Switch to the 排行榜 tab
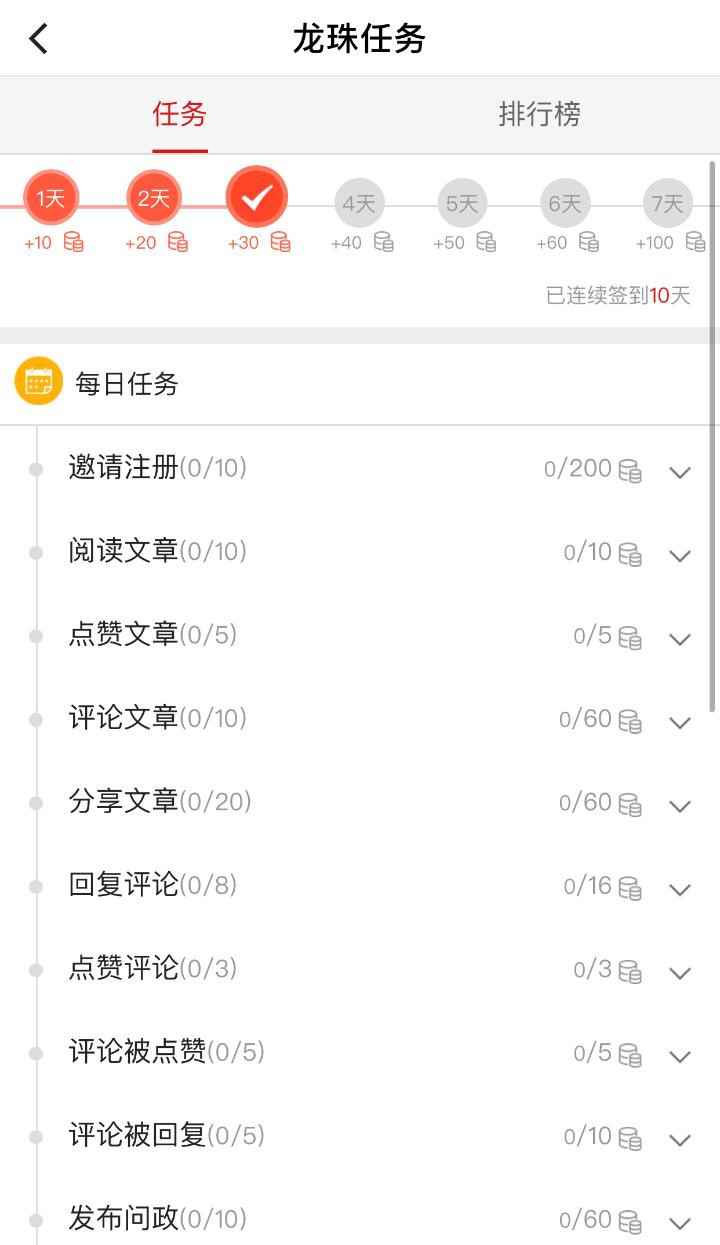The image size is (720, 1245). pos(540,116)
